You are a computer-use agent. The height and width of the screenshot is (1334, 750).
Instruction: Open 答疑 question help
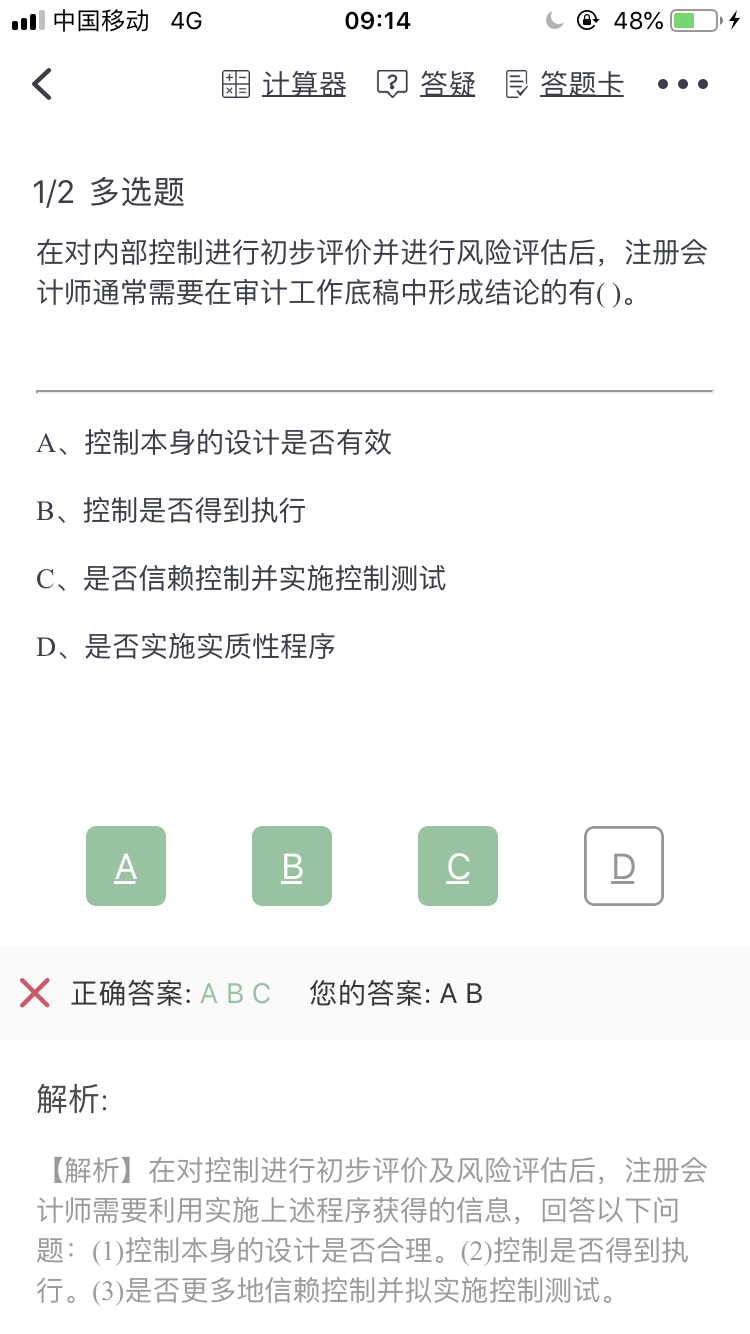coord(427,85)
